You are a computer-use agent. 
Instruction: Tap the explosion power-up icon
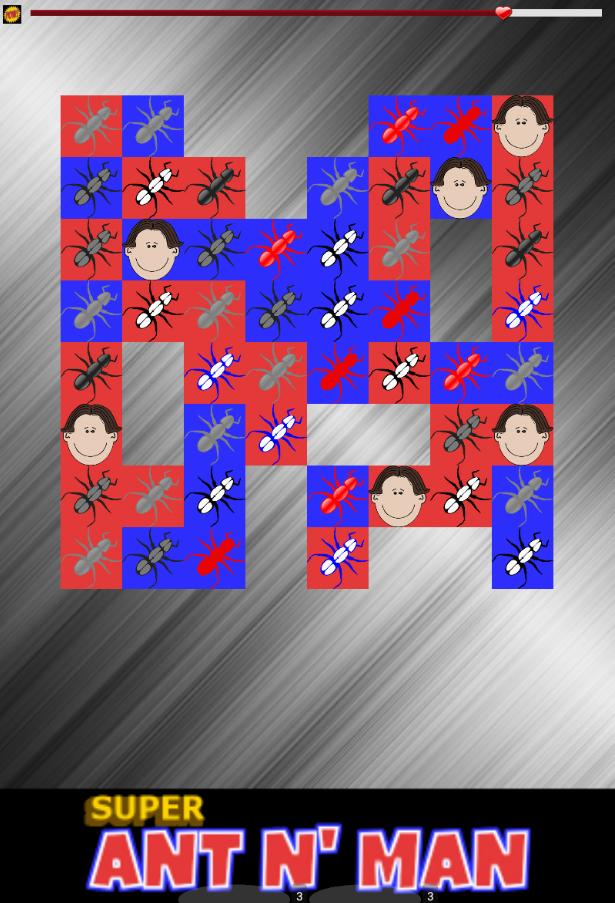12,14
